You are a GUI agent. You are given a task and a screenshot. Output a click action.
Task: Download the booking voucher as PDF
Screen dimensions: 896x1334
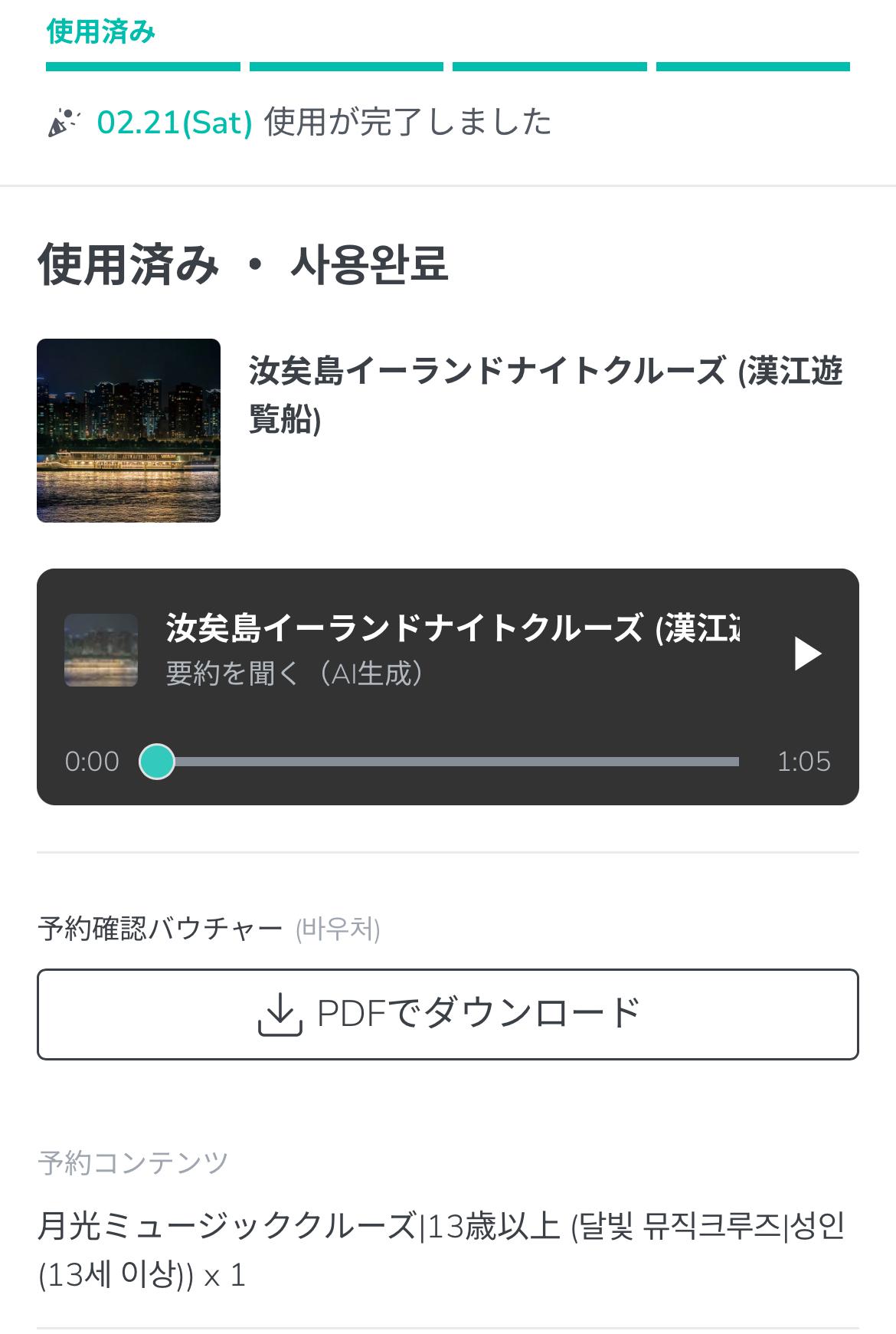tap(448, 1014)
